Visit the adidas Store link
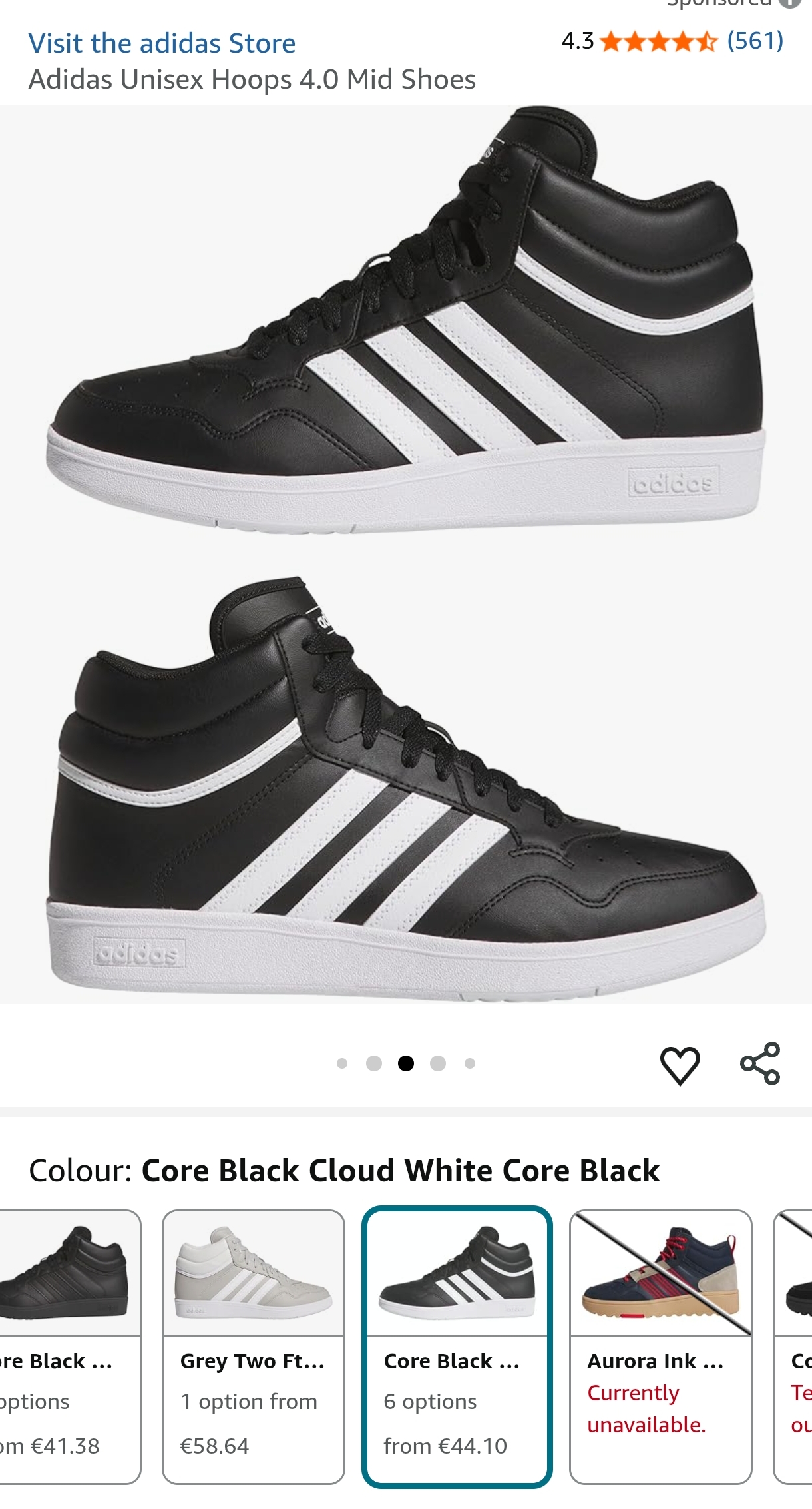 coord(162,44)
